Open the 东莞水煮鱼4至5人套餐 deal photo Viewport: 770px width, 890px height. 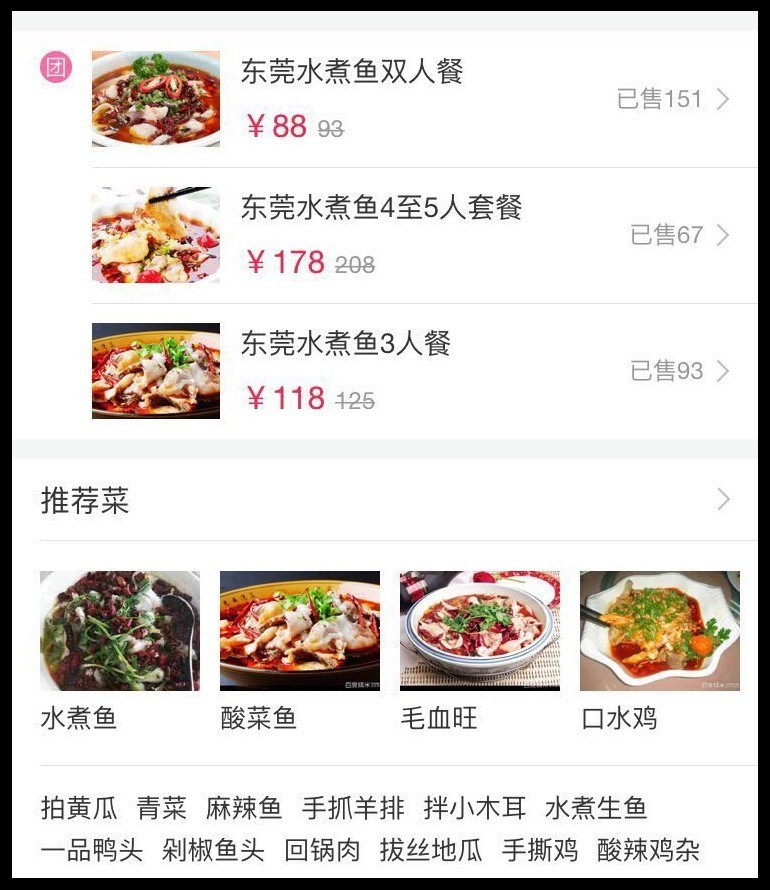(x=156, y=235)
